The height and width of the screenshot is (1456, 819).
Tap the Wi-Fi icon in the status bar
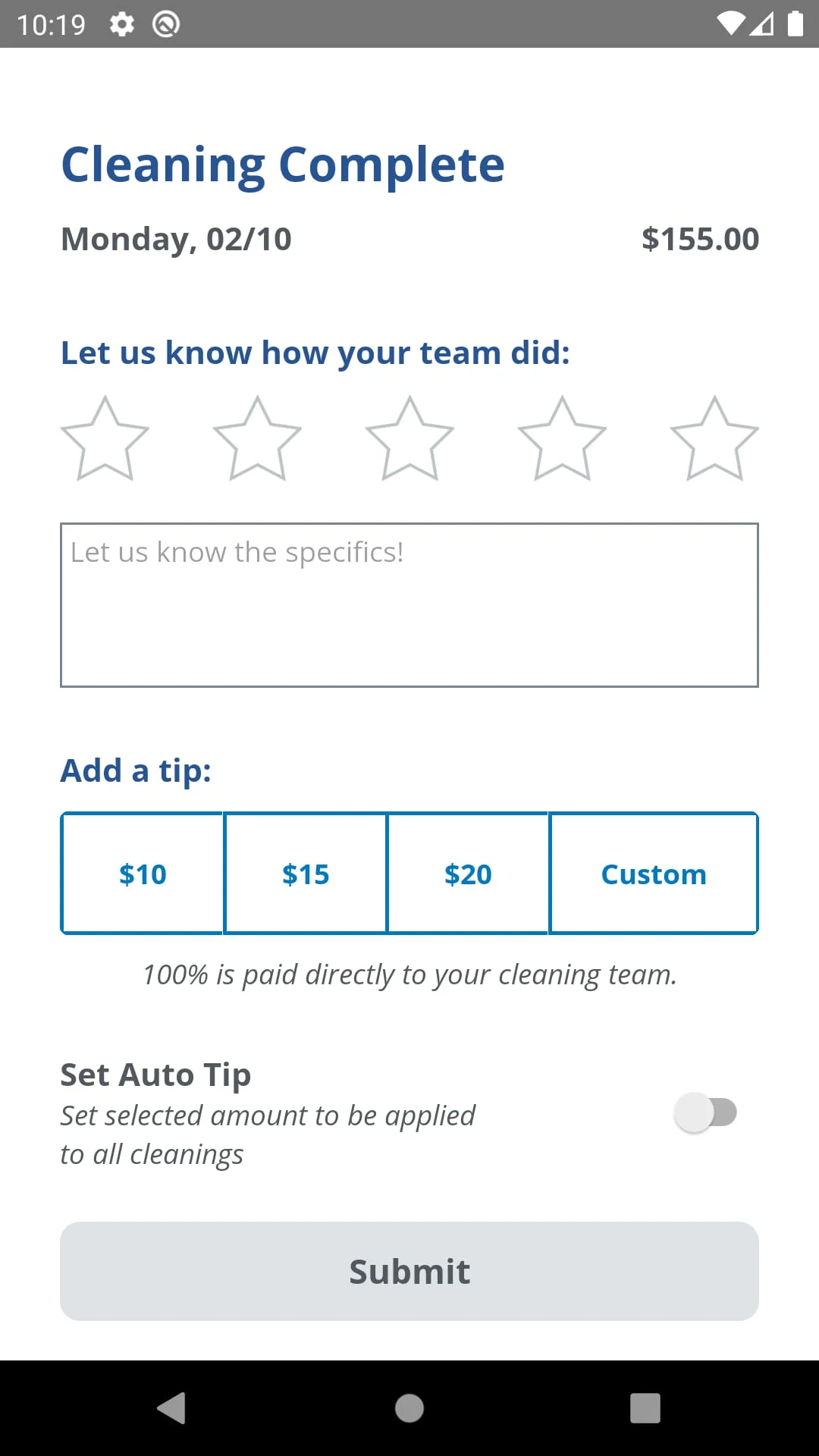(x=730, y=23)
